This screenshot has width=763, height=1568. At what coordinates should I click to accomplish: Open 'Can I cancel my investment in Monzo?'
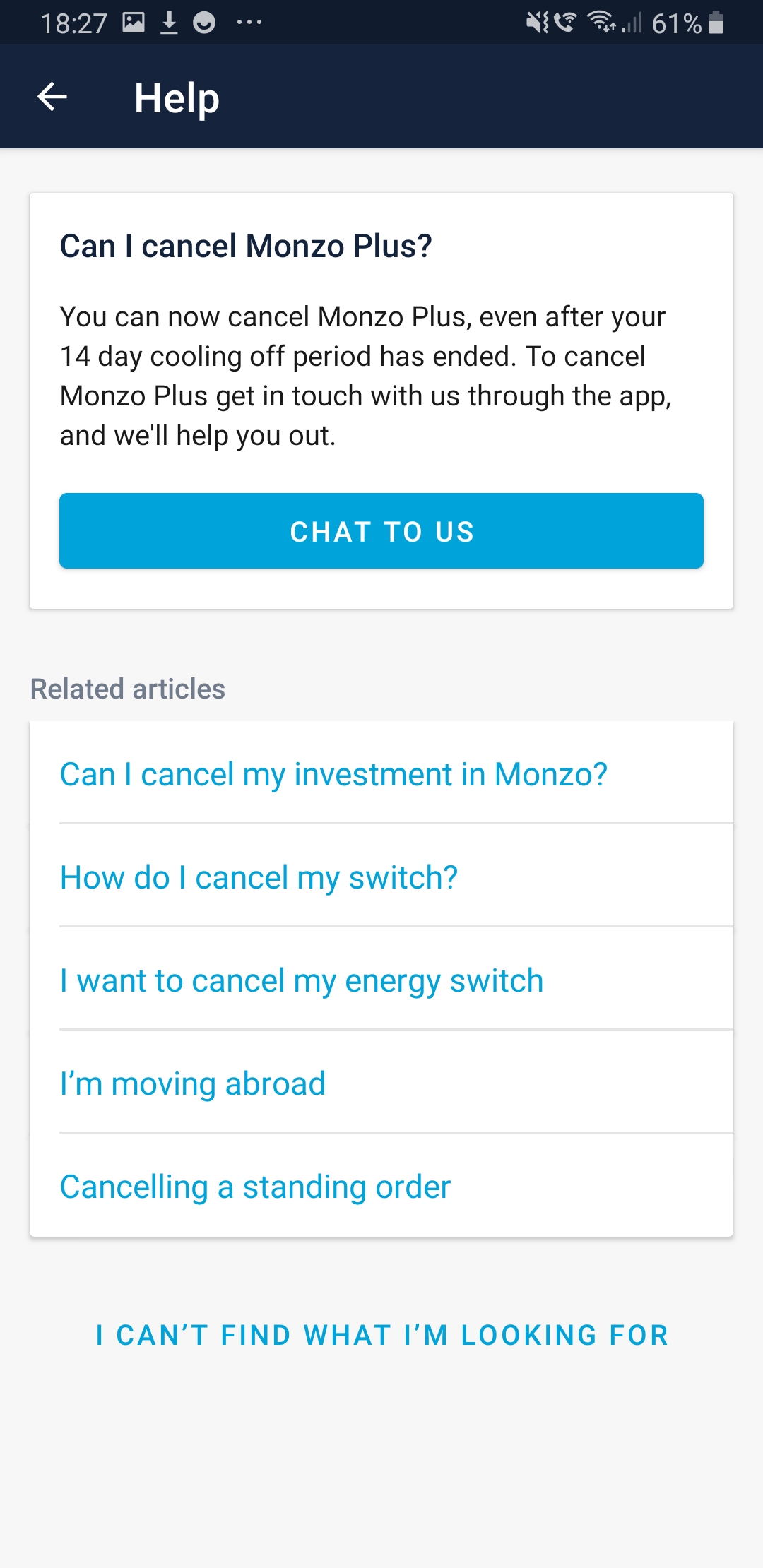pyautogui.click(x=333, y=774)
